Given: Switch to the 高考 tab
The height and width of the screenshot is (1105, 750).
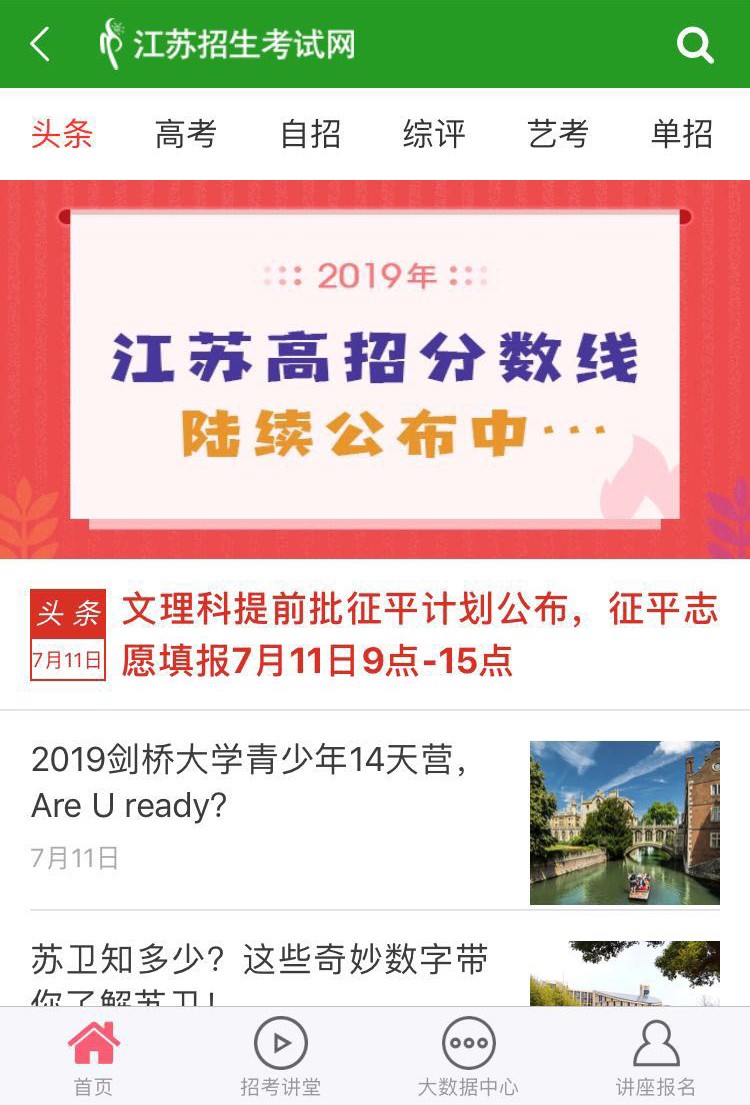Looking at the screenshot, I should (186, 134).
